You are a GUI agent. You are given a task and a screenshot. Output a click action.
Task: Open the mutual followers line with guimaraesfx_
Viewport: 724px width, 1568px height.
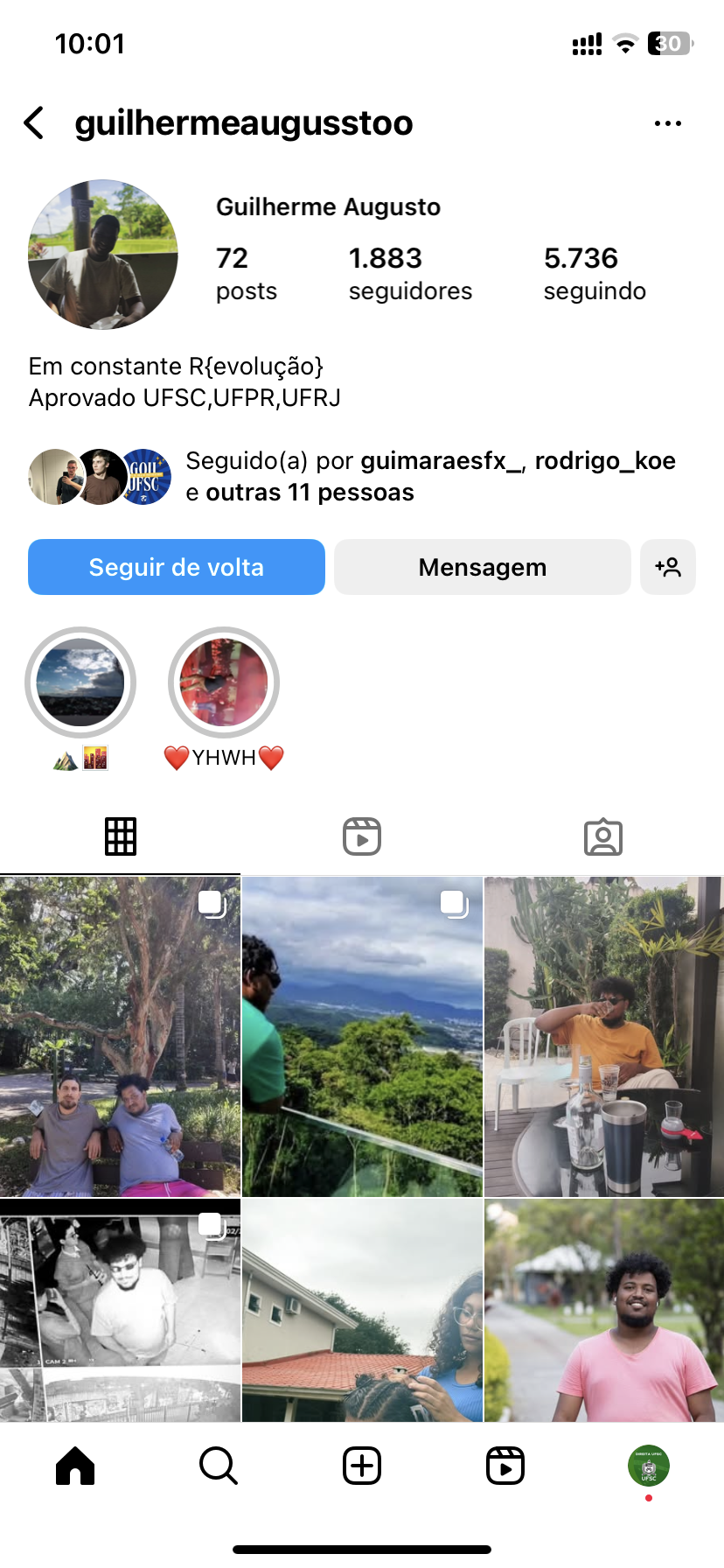coord(428,477)
